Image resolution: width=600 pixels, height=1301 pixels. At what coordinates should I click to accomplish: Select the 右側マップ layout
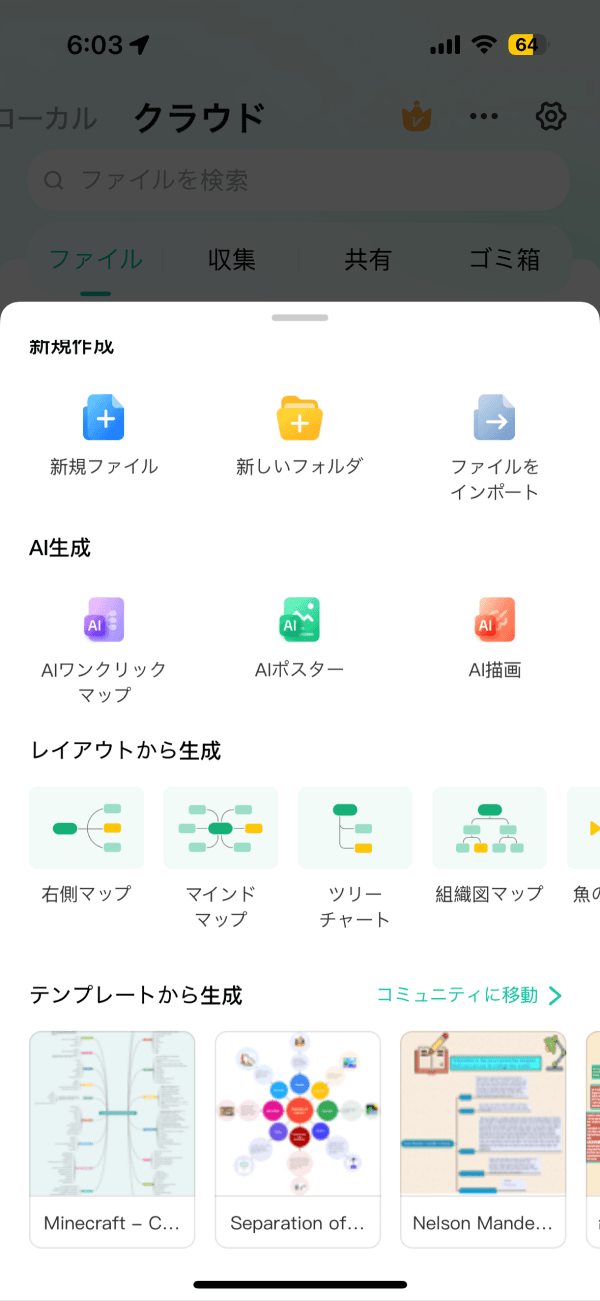pos(87,828)
